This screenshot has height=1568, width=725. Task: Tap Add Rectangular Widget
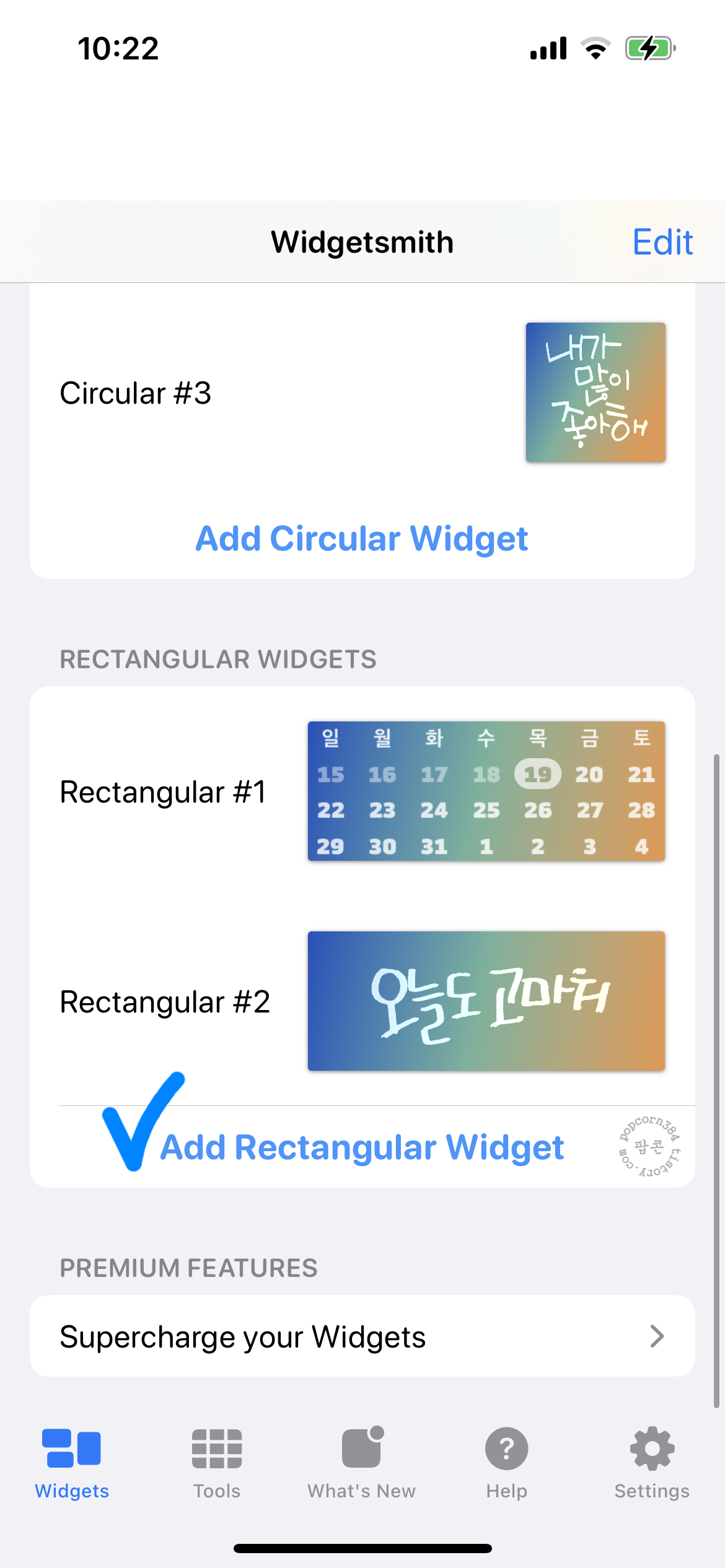click(x=362, y=1147)
